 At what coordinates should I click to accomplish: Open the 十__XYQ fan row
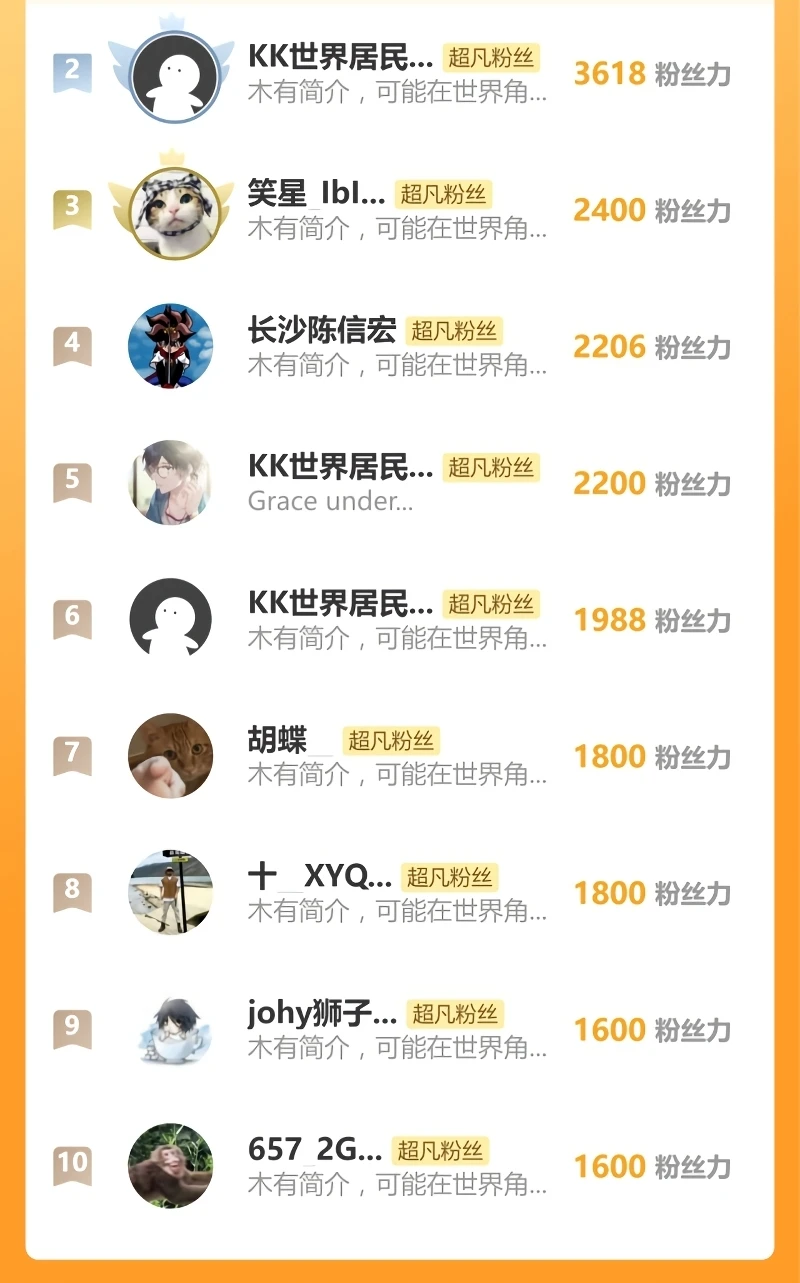(400, 892)
